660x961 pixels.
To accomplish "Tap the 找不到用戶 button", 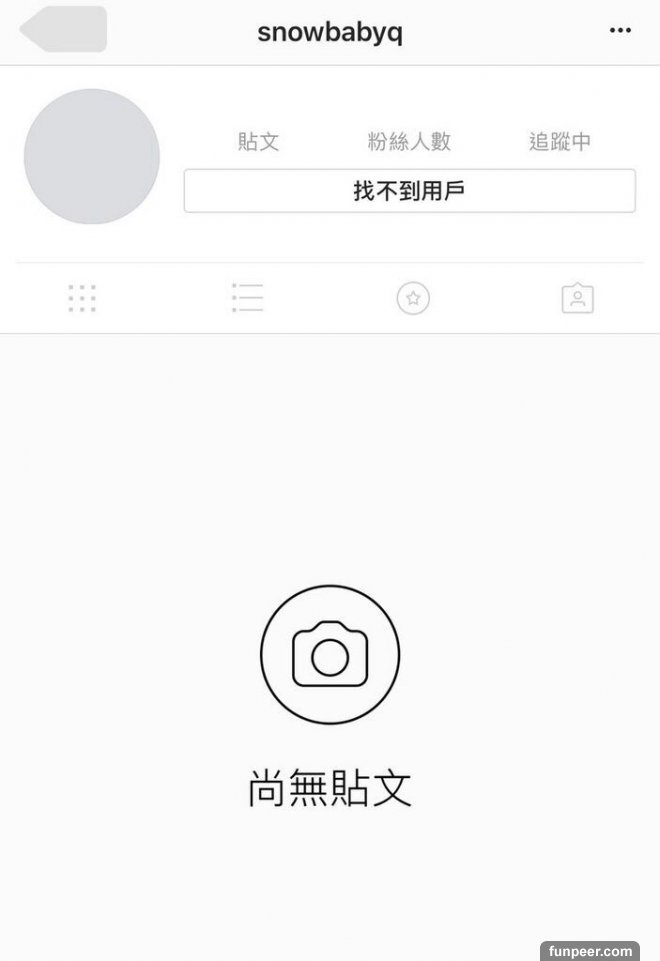I will pos(409,191).
